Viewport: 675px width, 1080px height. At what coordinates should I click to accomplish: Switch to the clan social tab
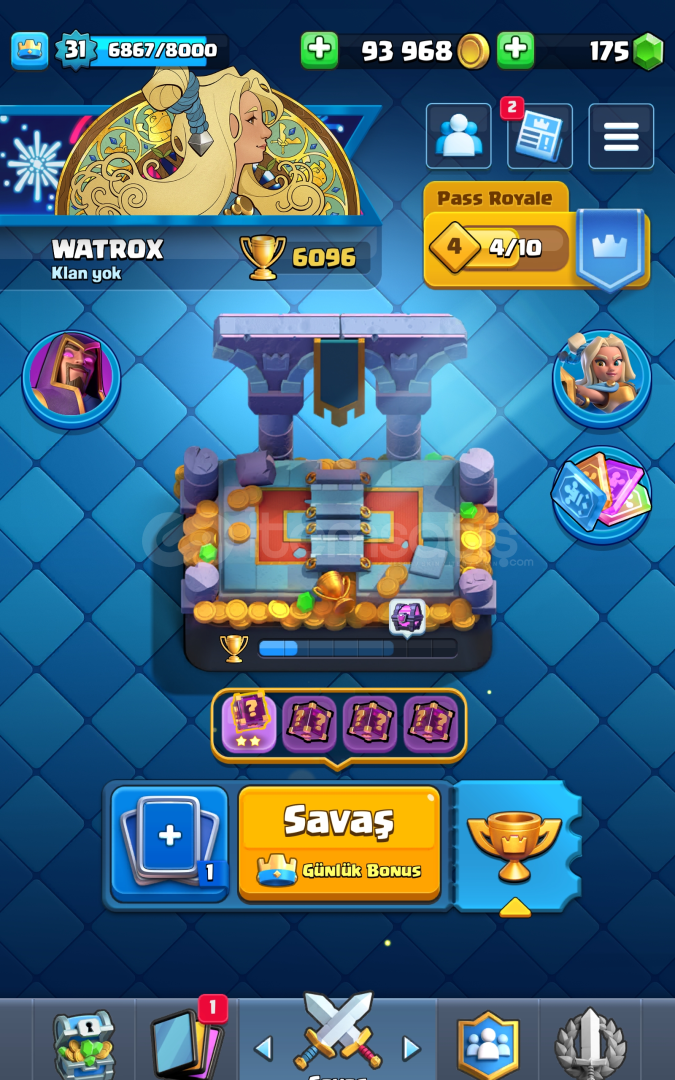pos(488,1043)
